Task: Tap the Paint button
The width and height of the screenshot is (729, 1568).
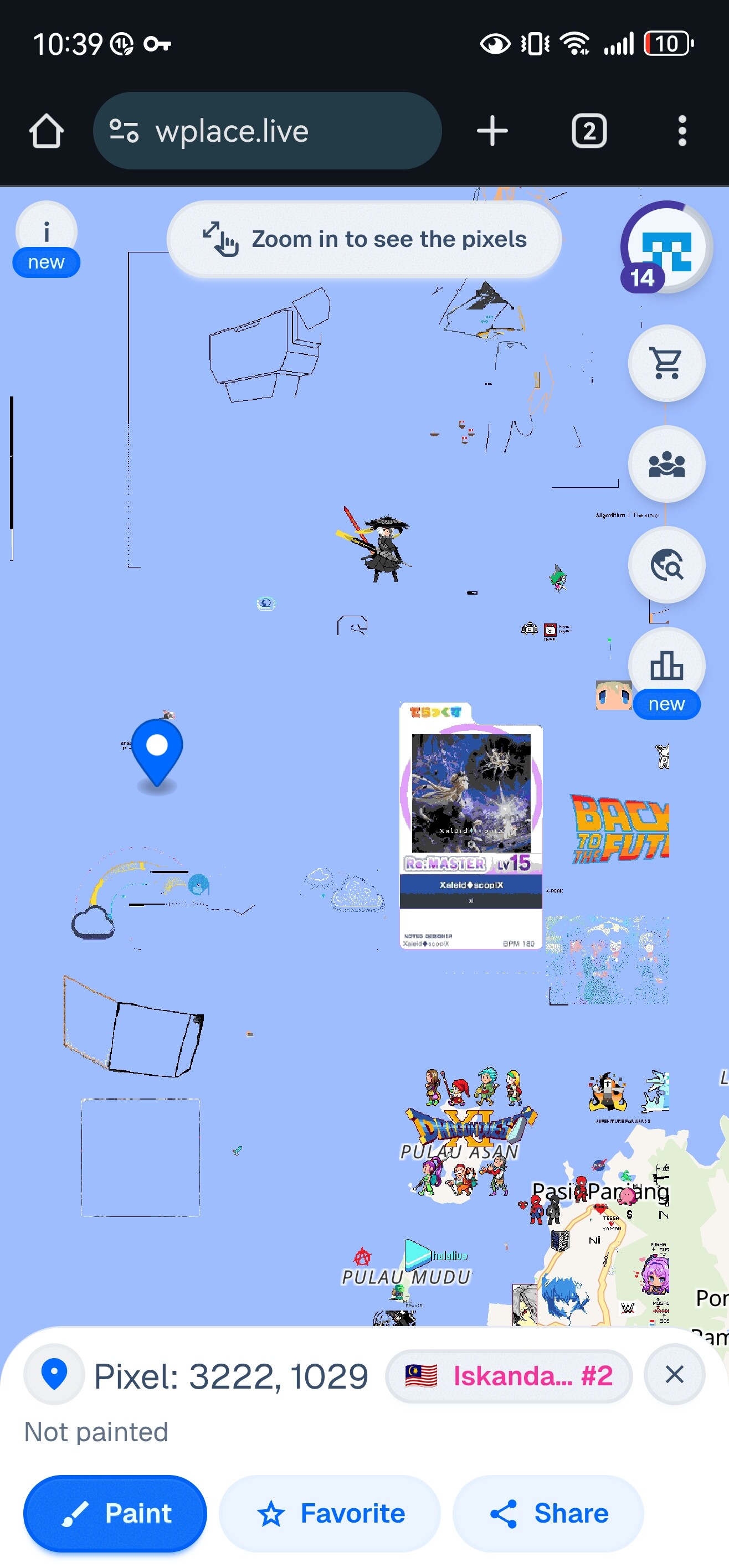Action: [x=115, y=1514]
